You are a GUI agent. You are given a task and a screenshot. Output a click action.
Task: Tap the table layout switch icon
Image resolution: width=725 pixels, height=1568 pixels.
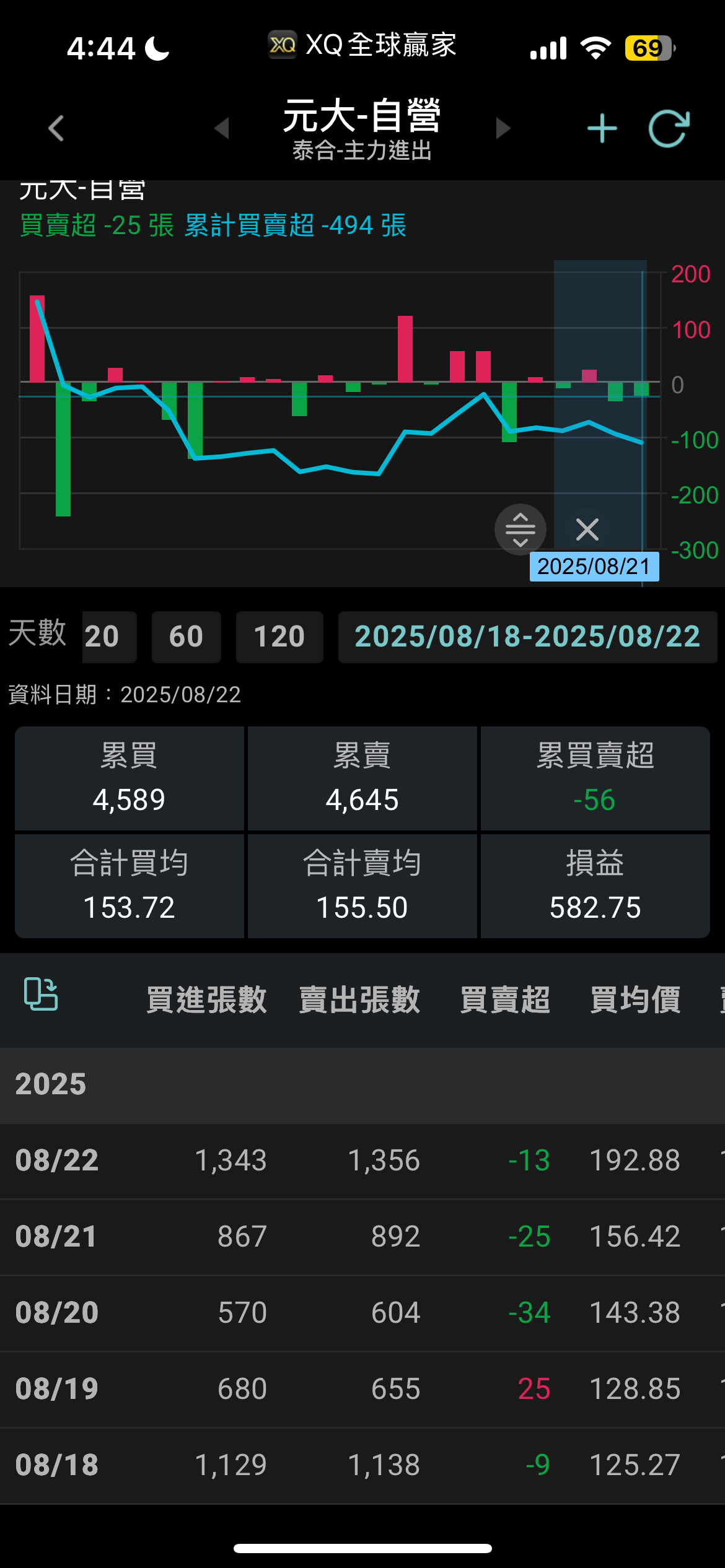click(x=41, y=994)
